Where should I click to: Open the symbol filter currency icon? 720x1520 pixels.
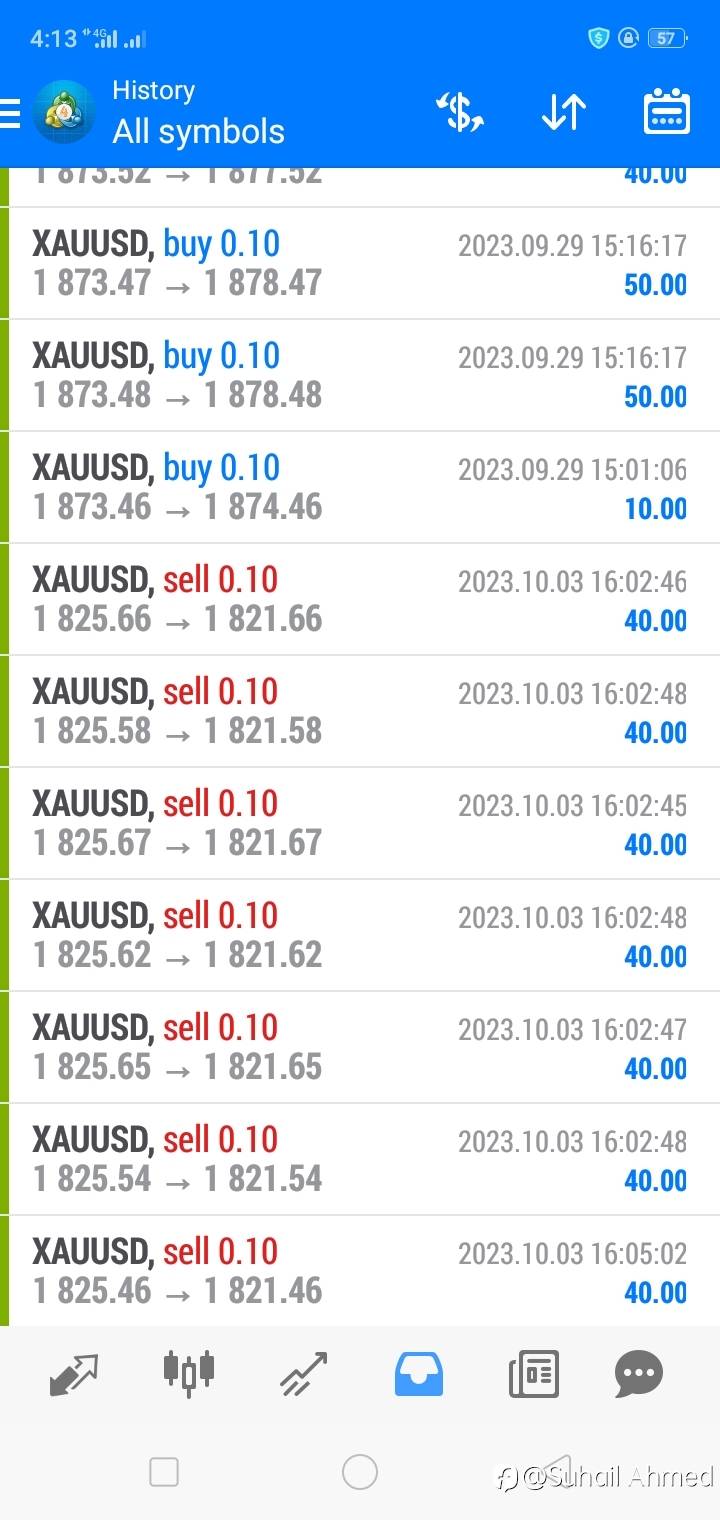point(460,112)
